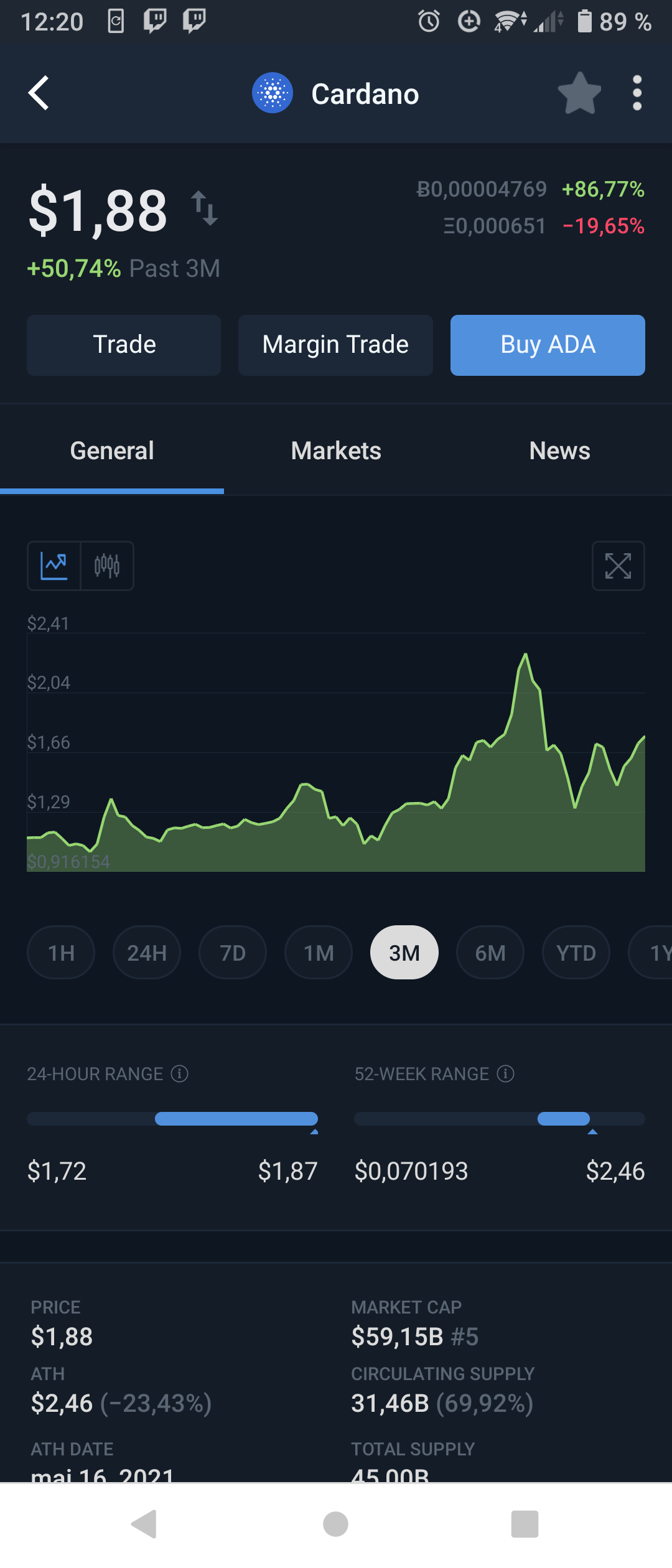Select the 1M chart range
This screenshot has width=672, height=1568.
pyautogui.click(x=318, y=952)
